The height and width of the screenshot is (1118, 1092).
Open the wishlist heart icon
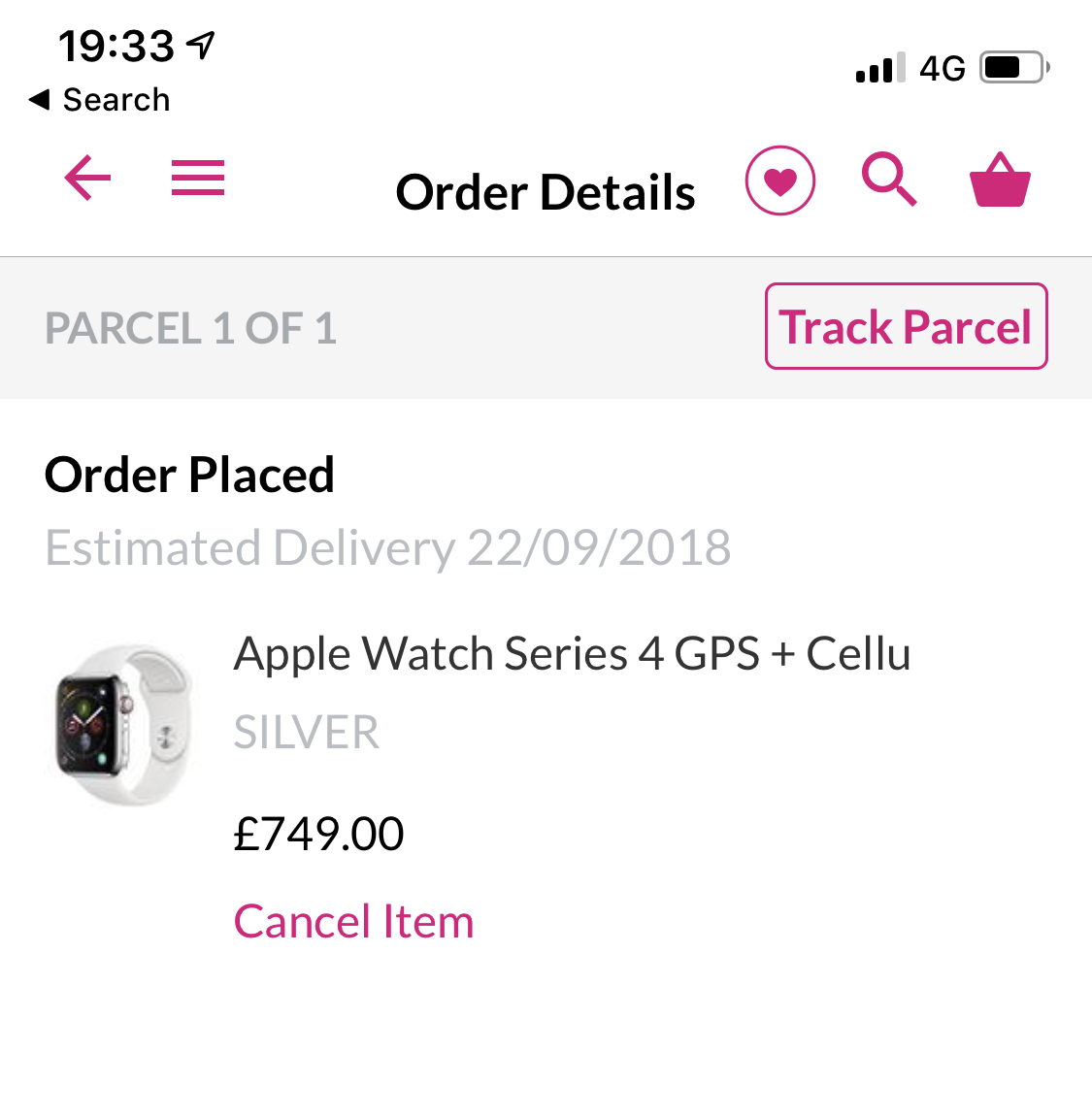[x=779, y=181]
